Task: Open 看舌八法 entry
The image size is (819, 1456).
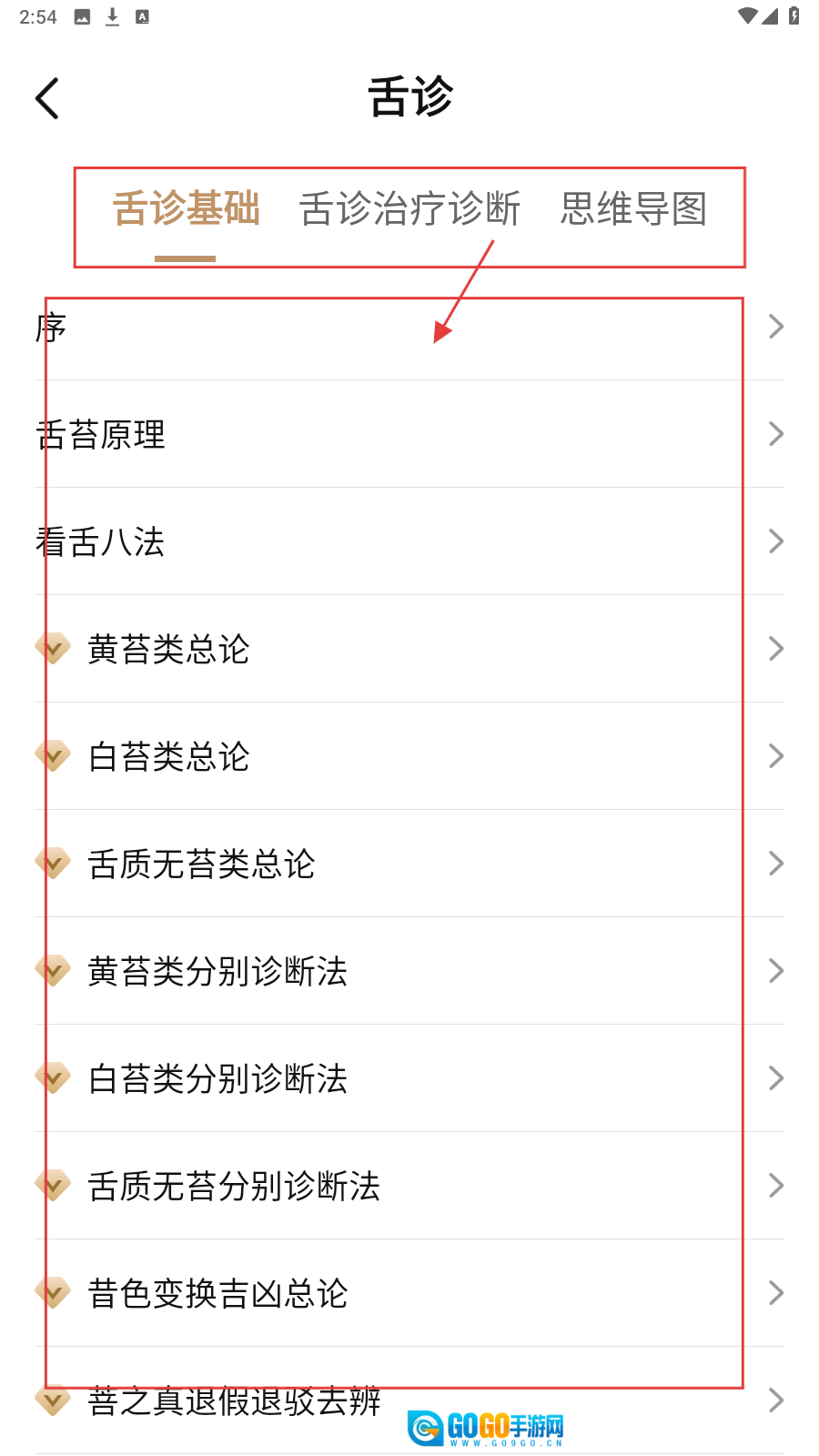Action: (x=409, y=542)
